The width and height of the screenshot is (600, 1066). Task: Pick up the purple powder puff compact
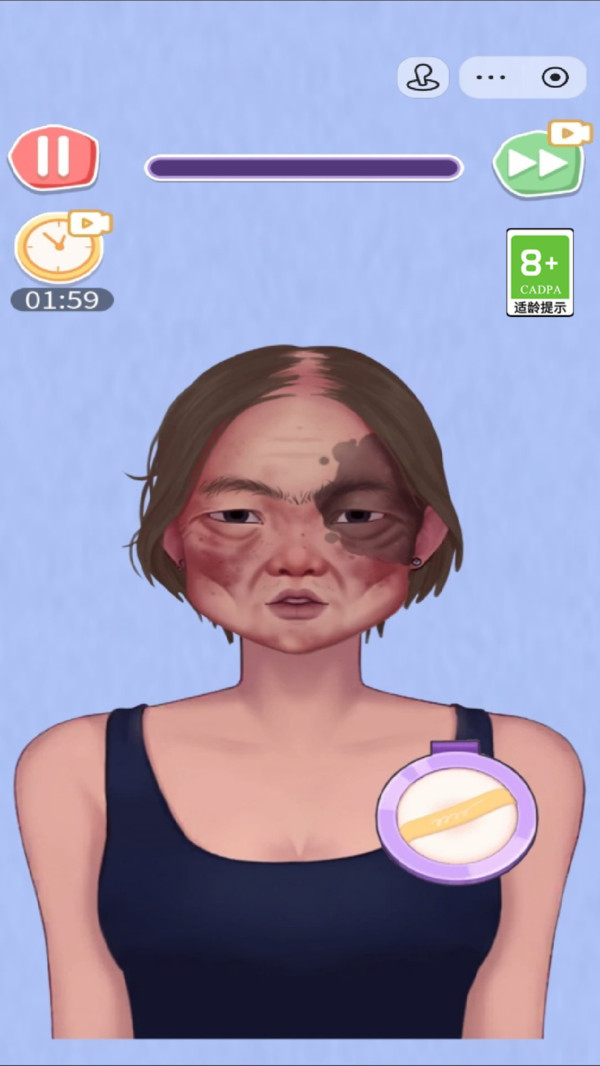coord(457,812)
